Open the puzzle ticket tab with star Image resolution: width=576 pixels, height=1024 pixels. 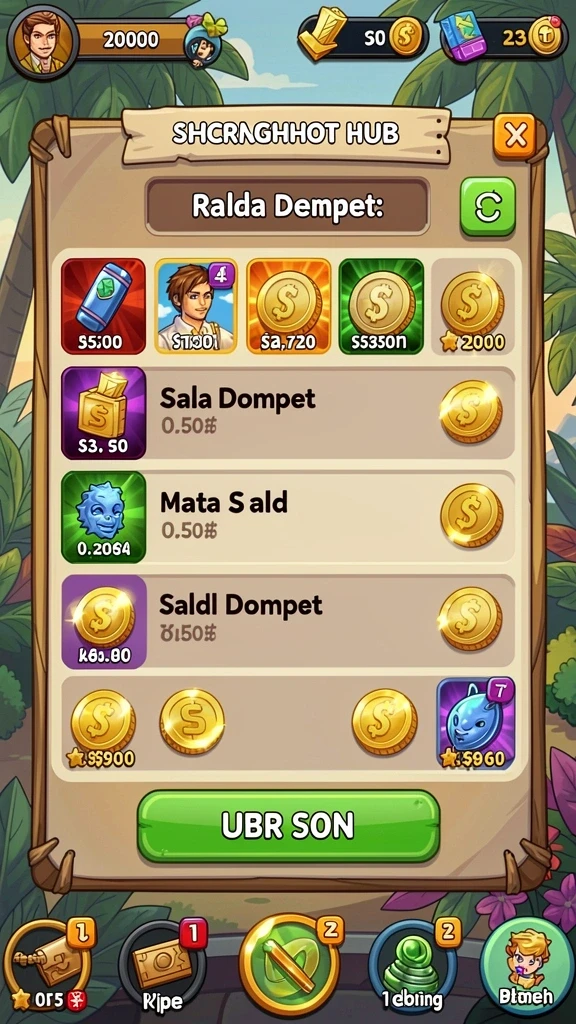pos(47,967)
